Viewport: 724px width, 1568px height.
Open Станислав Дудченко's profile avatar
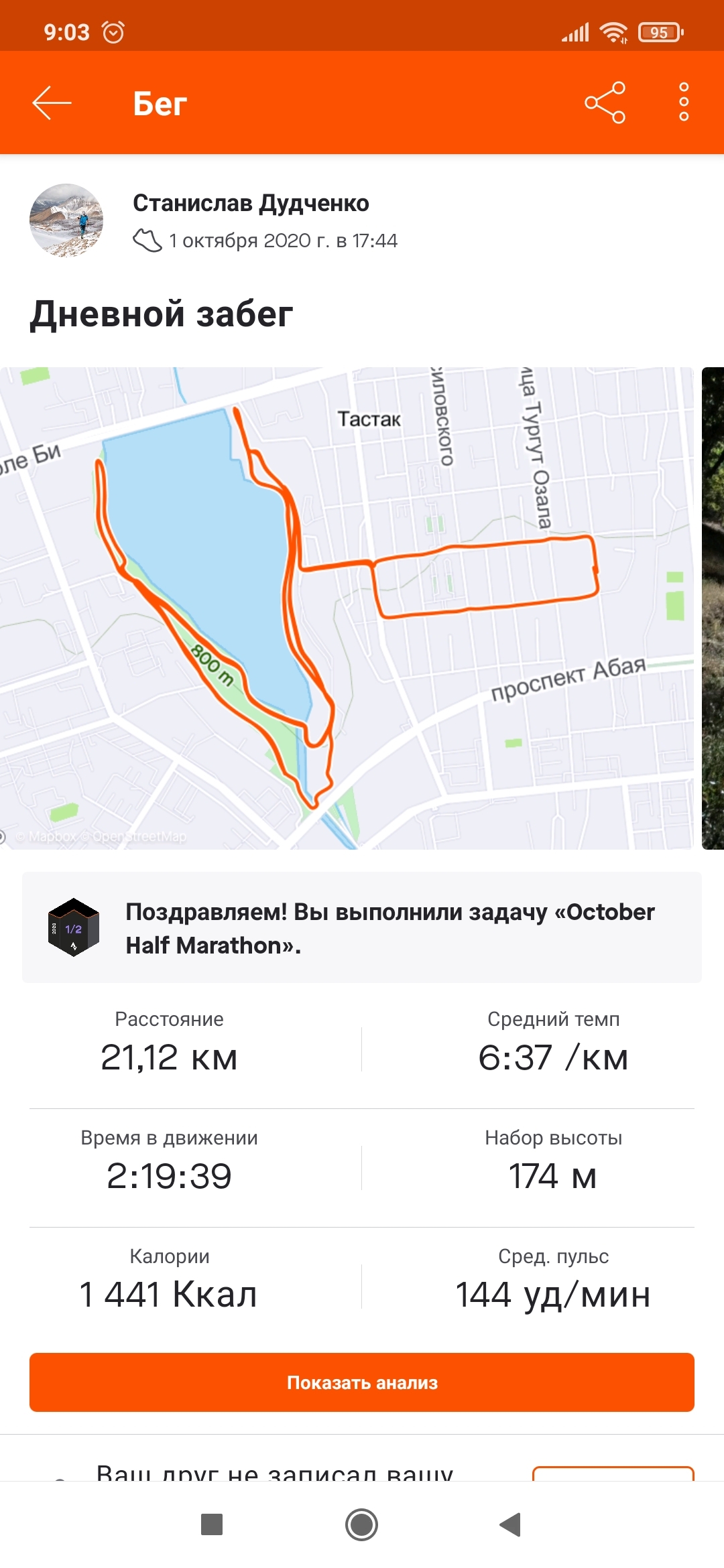click(x=66, y=220)
